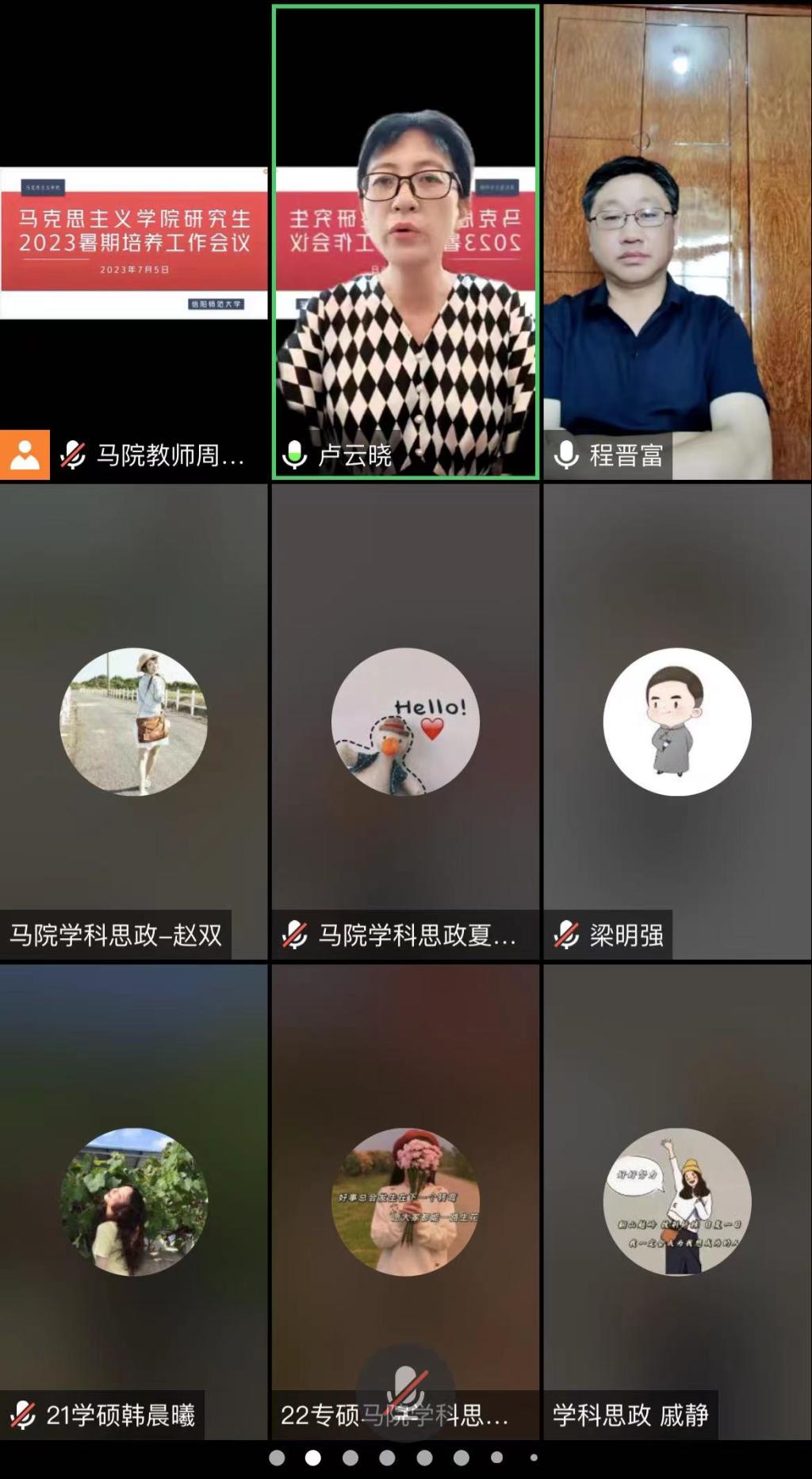Screen dimensions: 812x1479
Task: Select 梁明强's participant tile
Action: 677,722
